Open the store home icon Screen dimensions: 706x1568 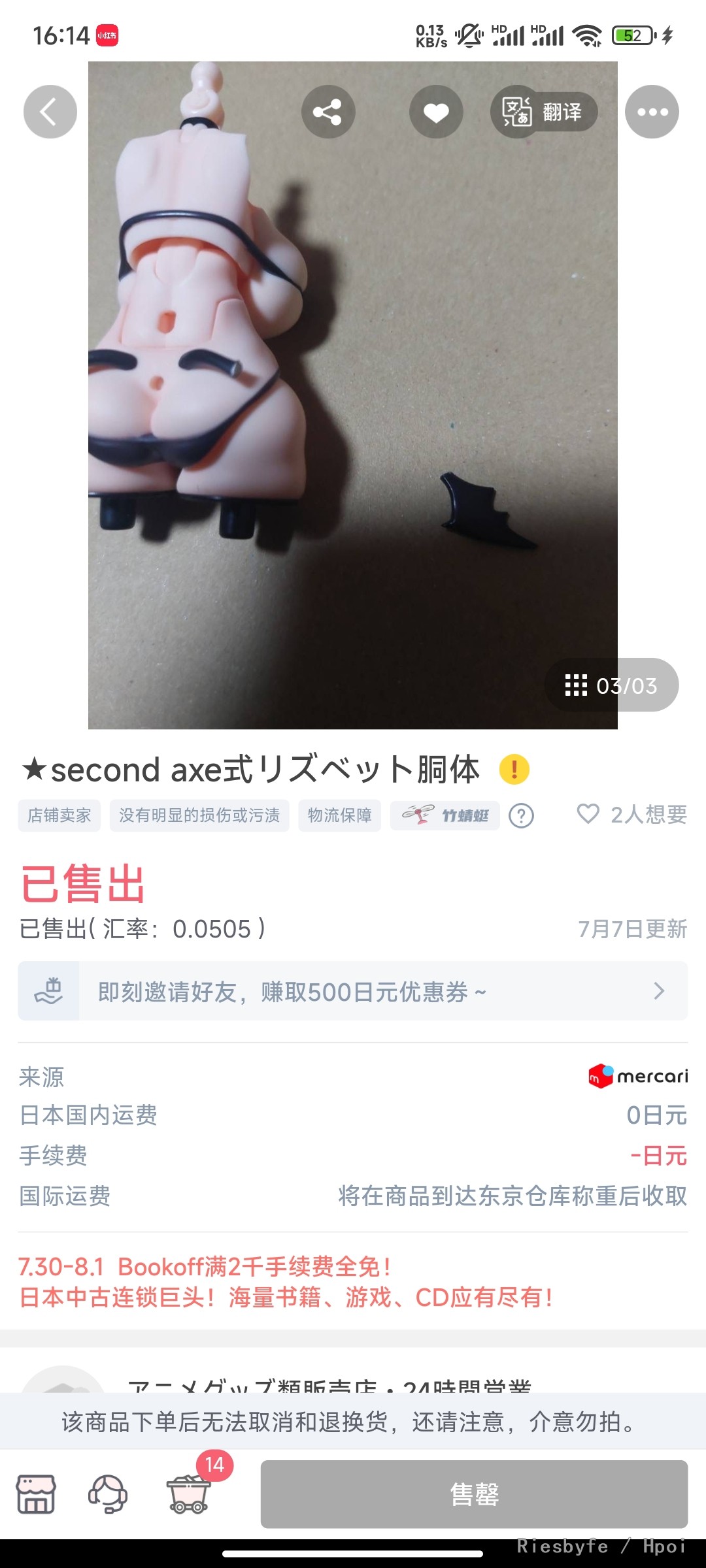click(x=36, y=1494)
